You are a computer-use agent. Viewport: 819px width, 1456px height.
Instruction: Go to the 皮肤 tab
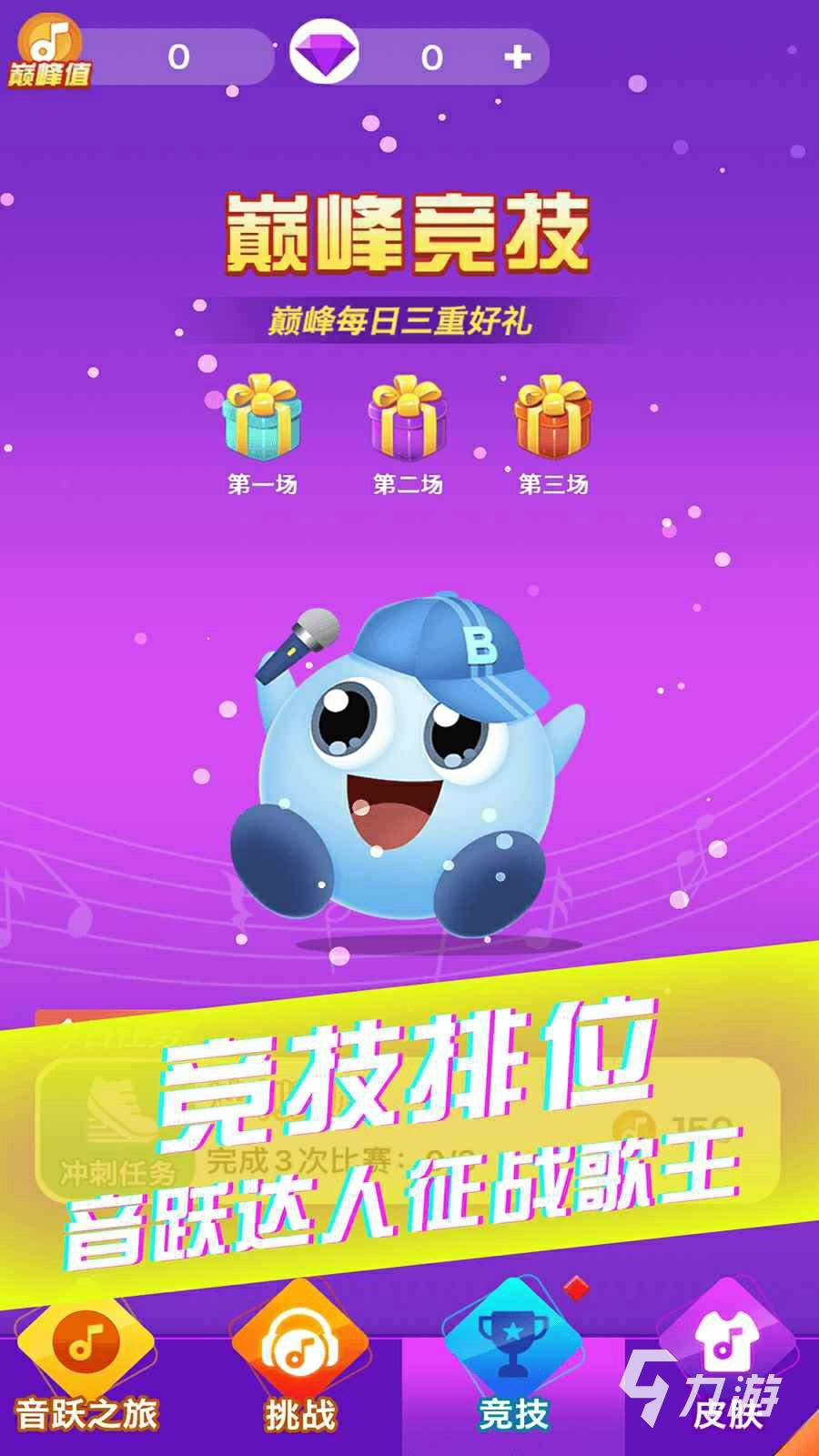pyautogui.click(x=726, y=1365)
